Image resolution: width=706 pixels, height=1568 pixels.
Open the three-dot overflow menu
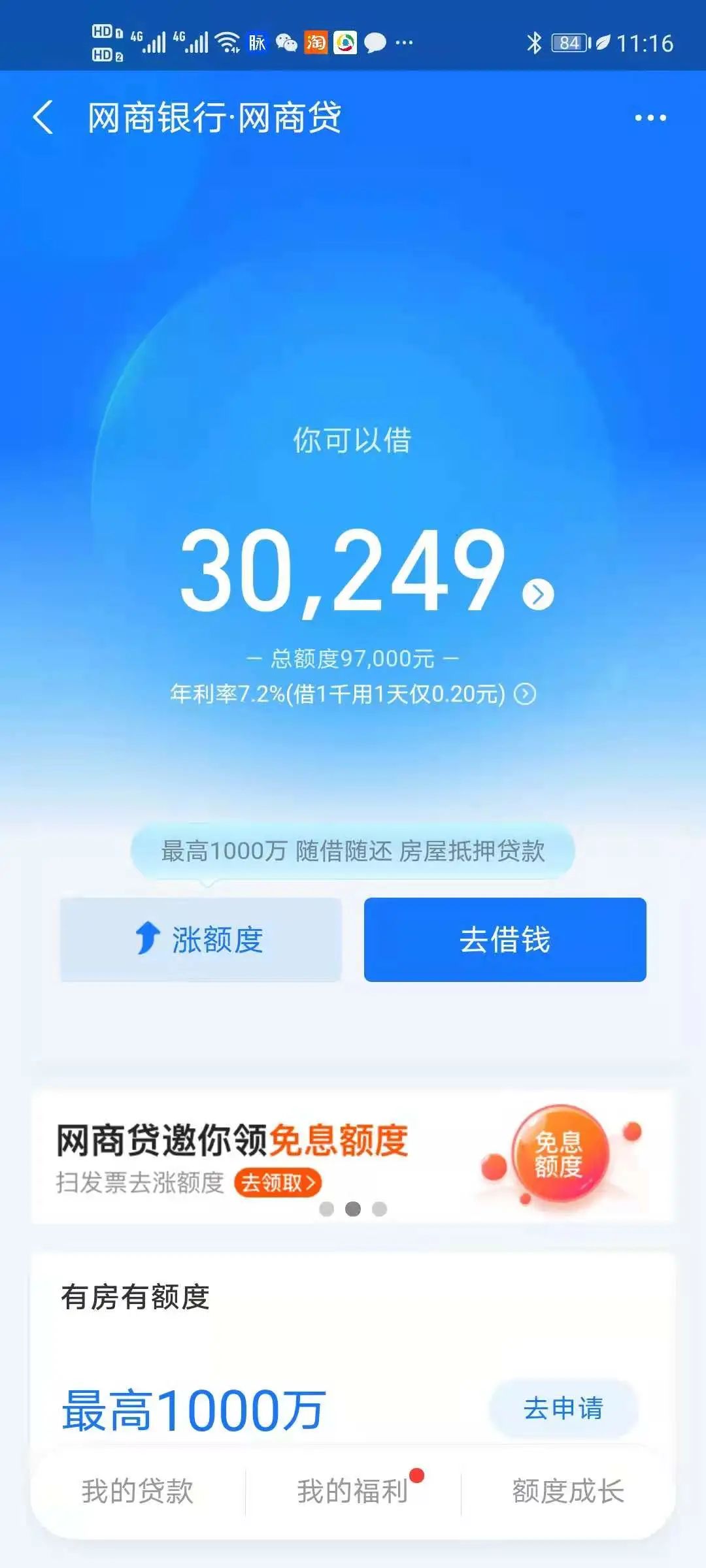650,118
